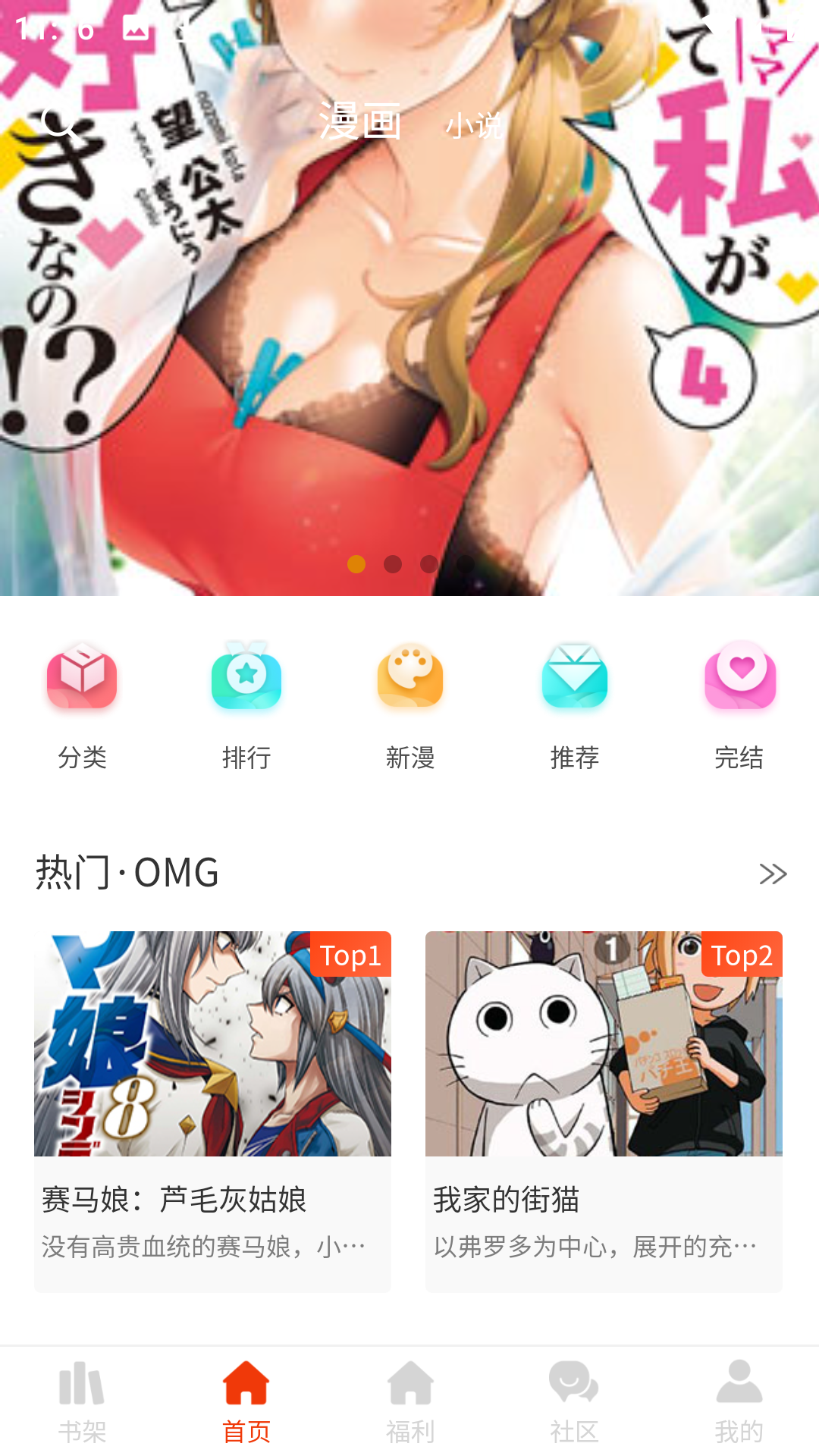Go to the 书架 bookshelf tab
The height and width of the screenshot is (1456, 819).
click(82, 1401)
